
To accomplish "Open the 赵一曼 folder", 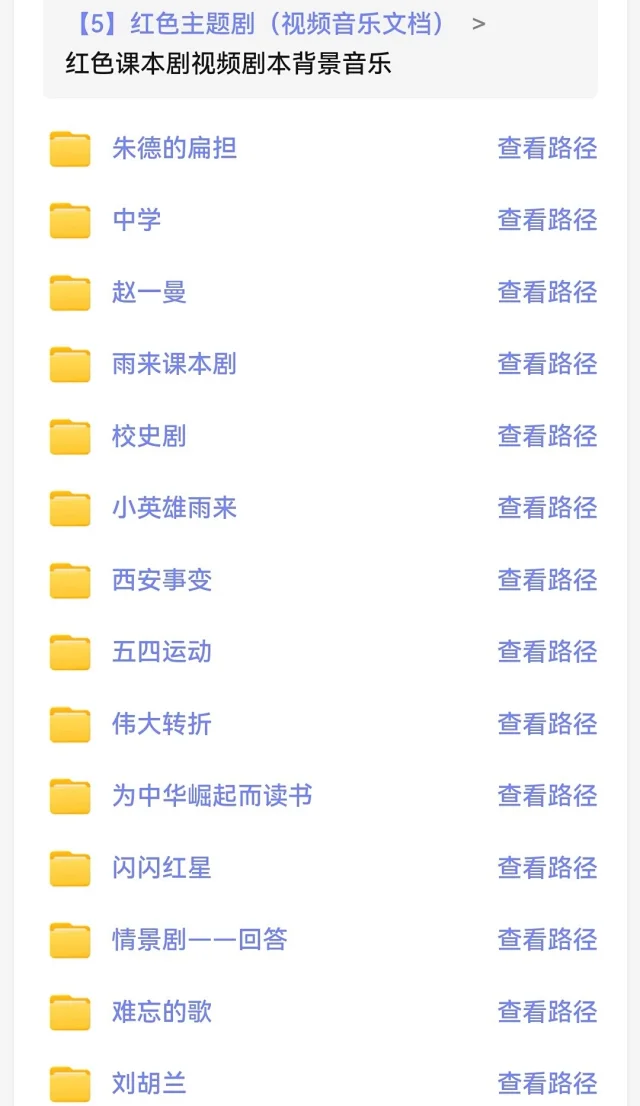I will [149, 292].
